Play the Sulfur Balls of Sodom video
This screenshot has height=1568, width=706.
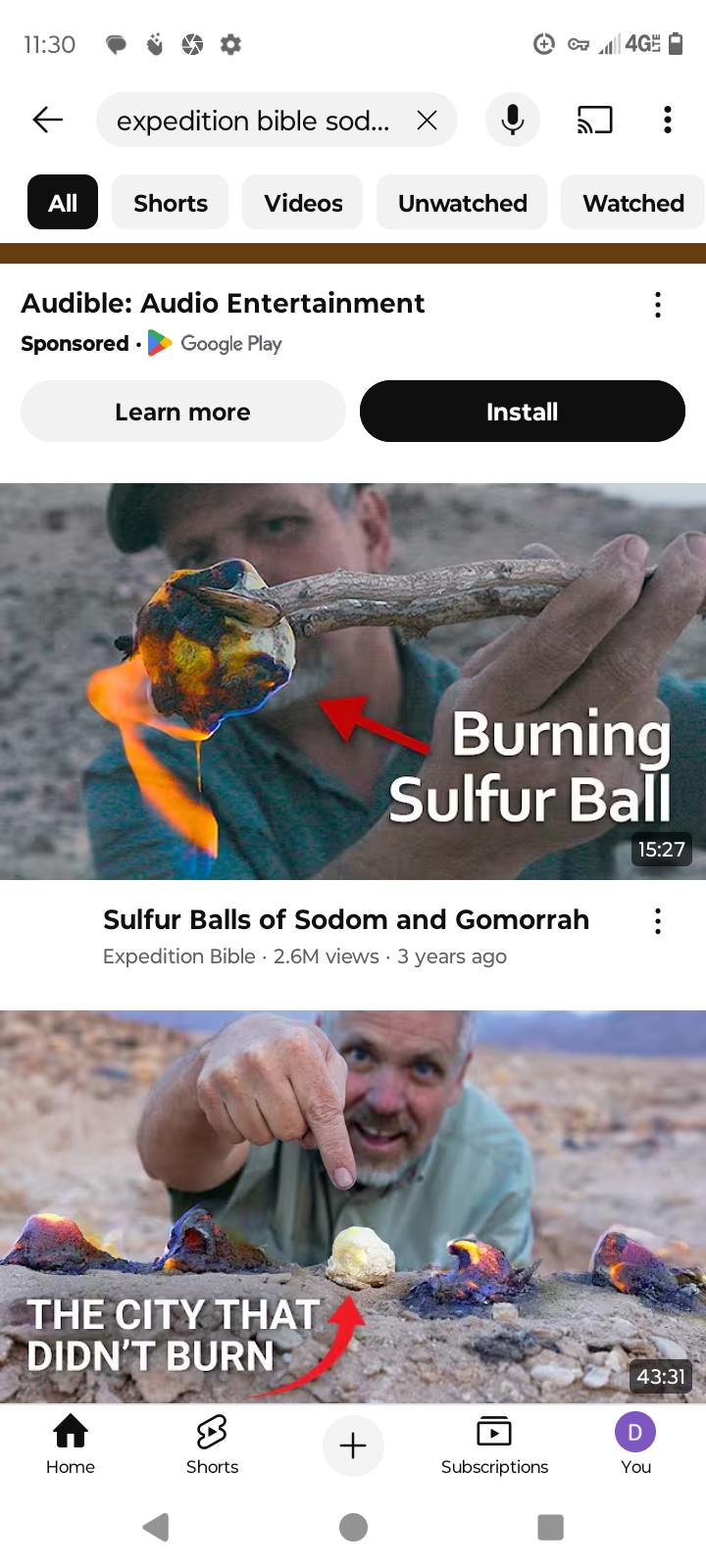(353, 681)
